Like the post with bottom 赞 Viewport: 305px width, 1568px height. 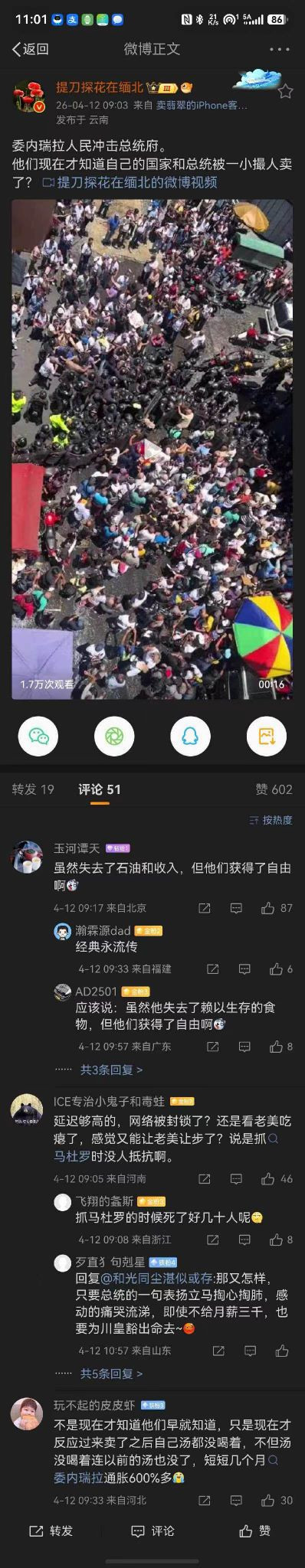254,1530
